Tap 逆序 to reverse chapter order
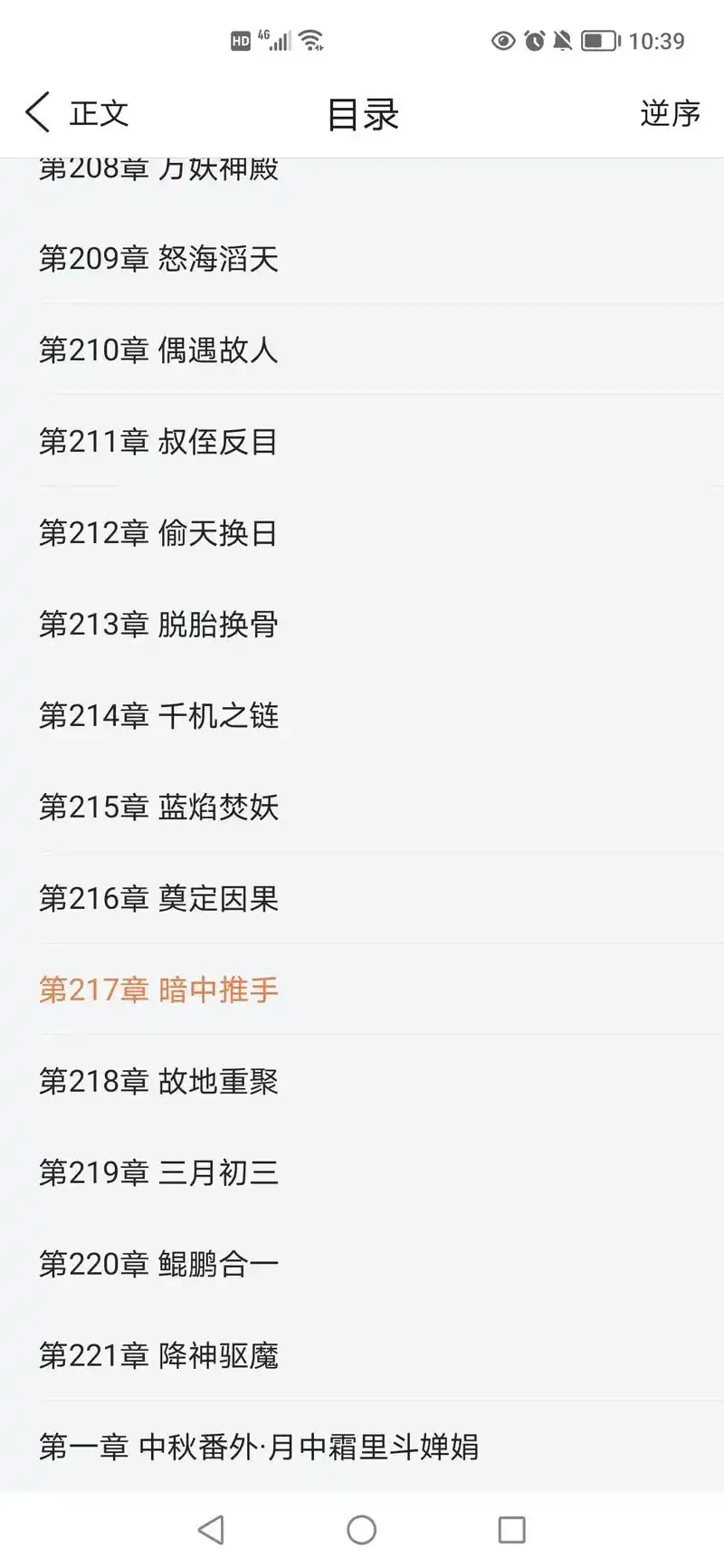This screenshot has height=1568, width=724. pyautogui.click(x=670, y=114)
